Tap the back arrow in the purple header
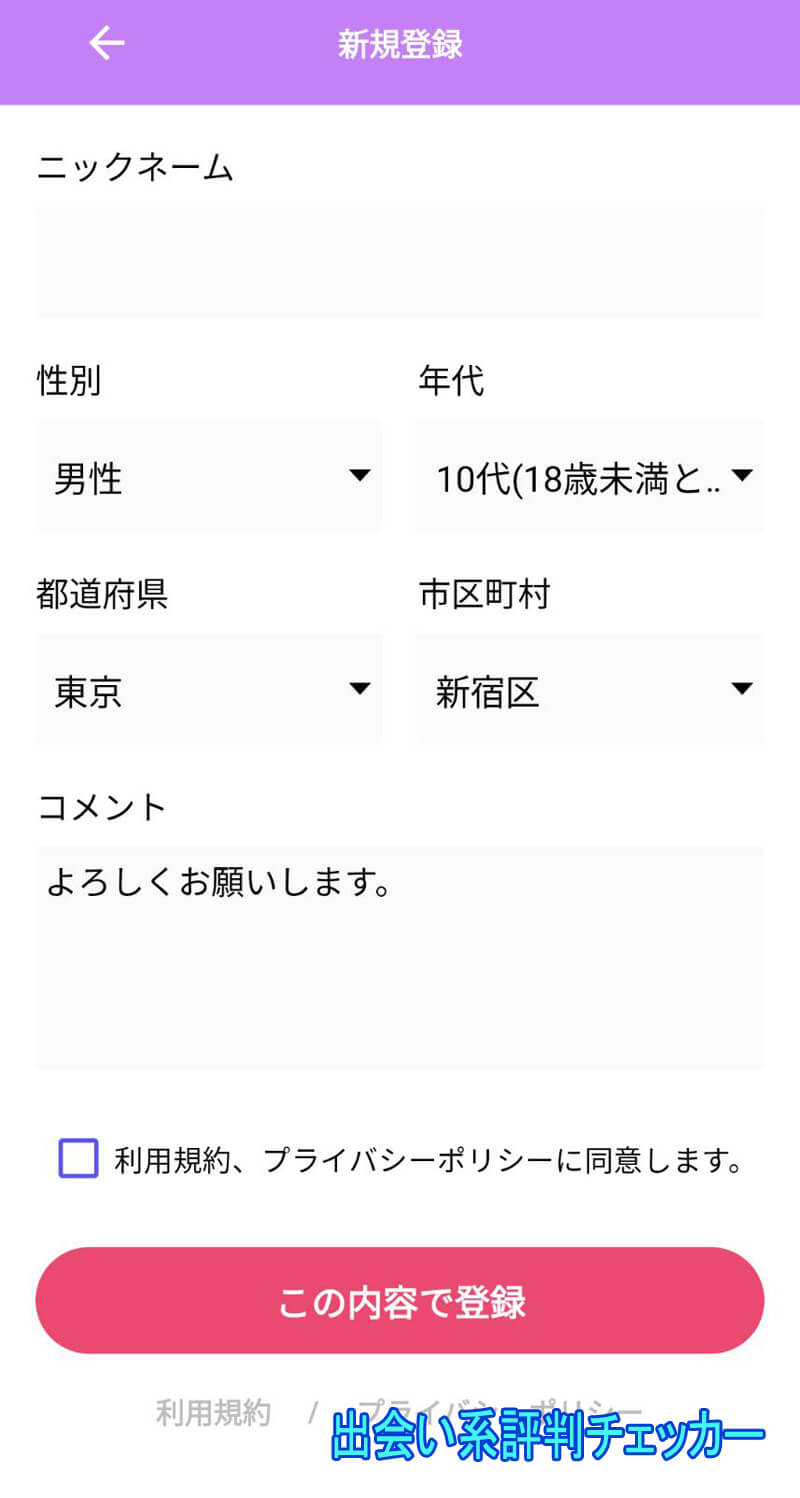 tap(105, 43)
